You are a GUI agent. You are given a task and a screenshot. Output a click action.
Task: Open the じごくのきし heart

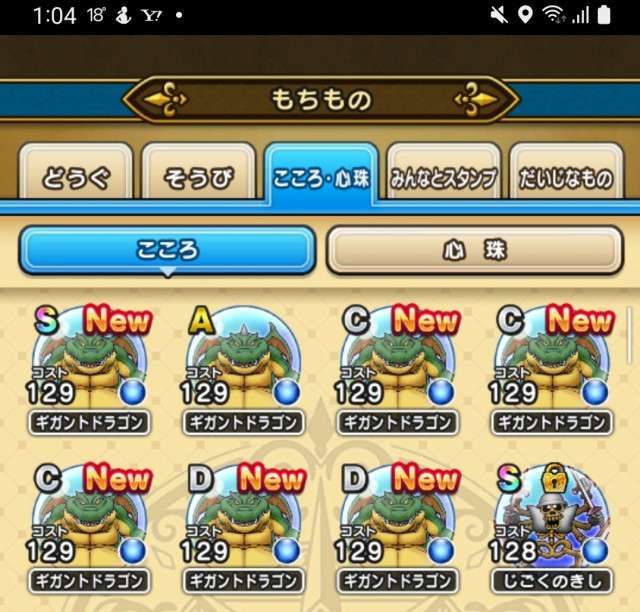552,528
